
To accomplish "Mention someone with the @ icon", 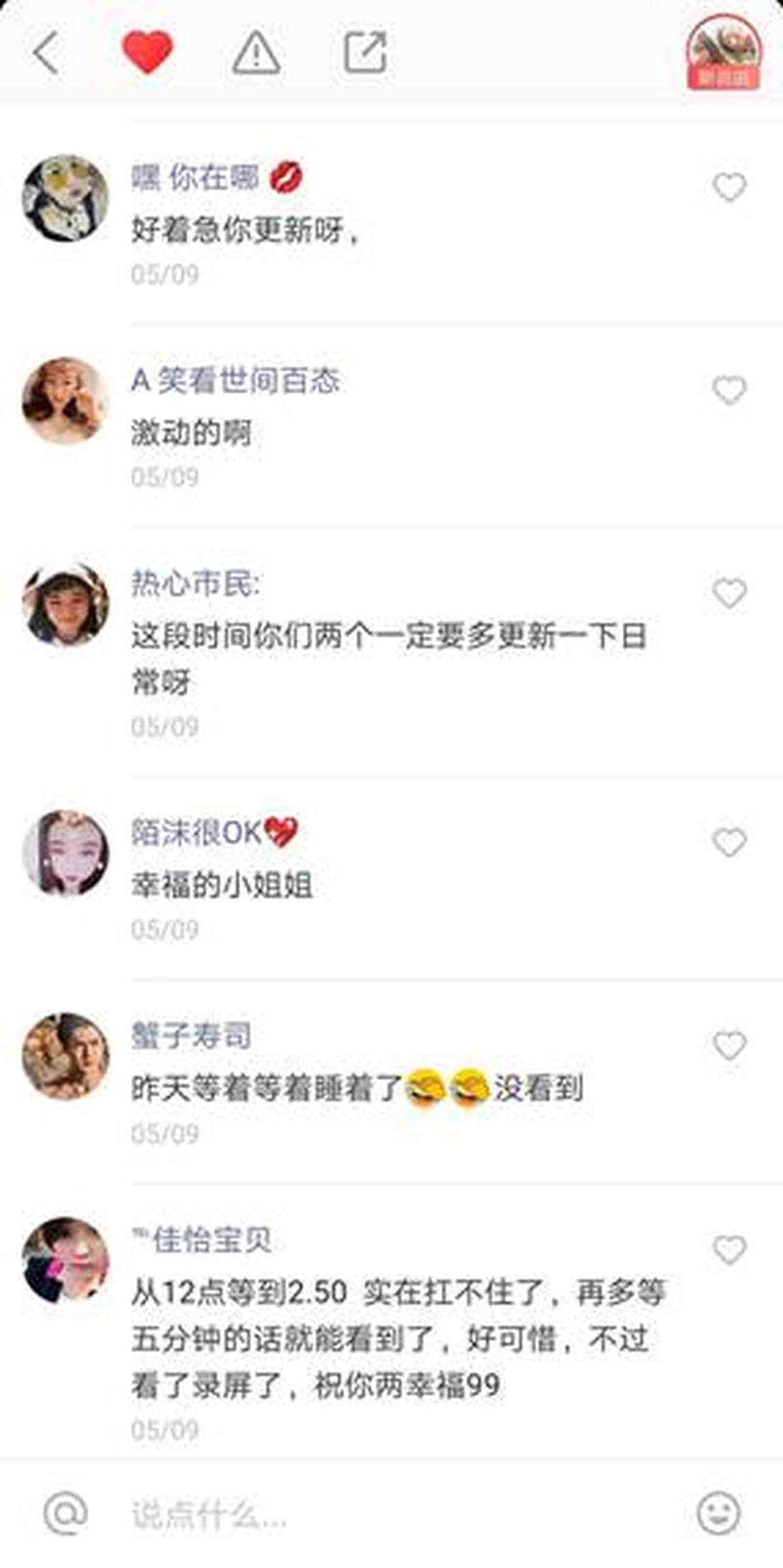I will pos(65,1513).
